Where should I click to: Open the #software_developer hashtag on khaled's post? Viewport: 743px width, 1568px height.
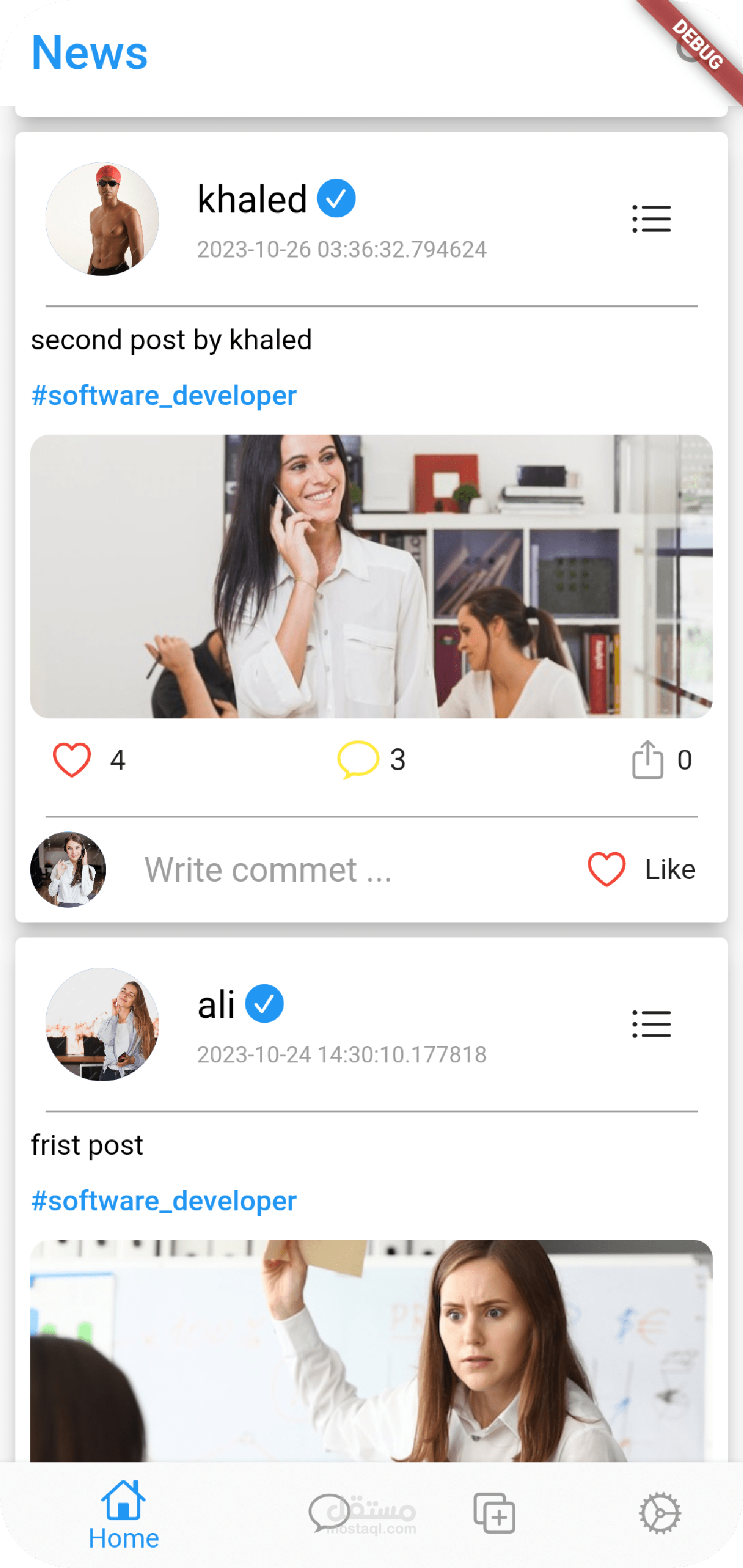tap(164, 396)
